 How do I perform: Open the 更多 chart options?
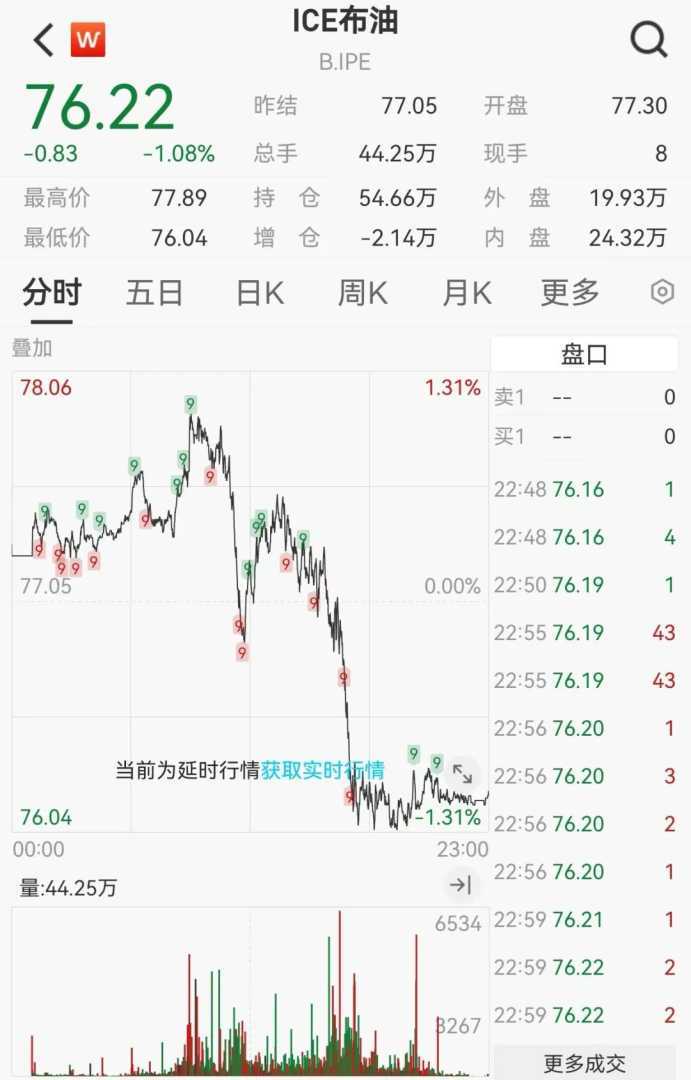[x=570, y=293]
